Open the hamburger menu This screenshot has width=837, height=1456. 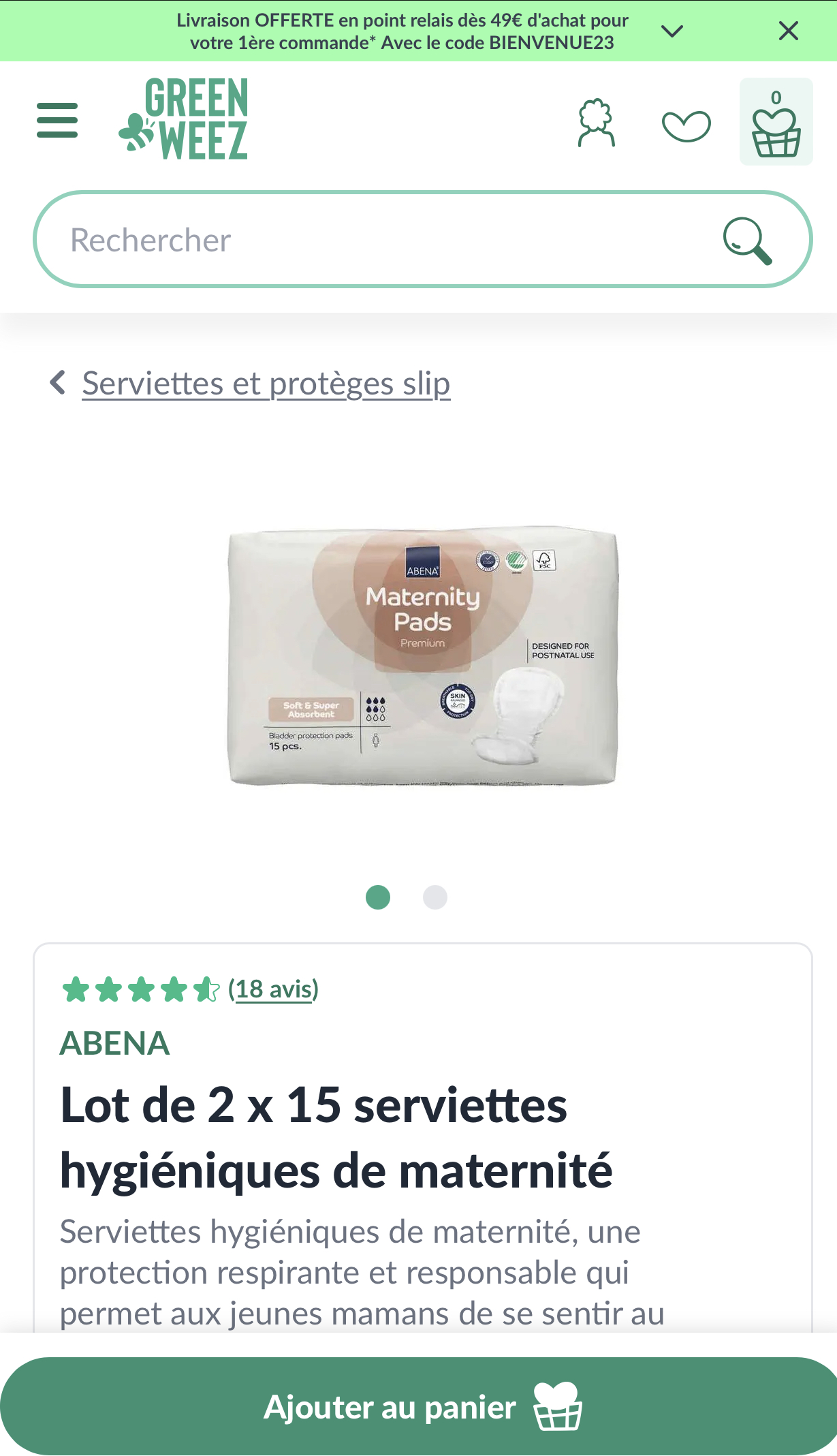point(57,121)
